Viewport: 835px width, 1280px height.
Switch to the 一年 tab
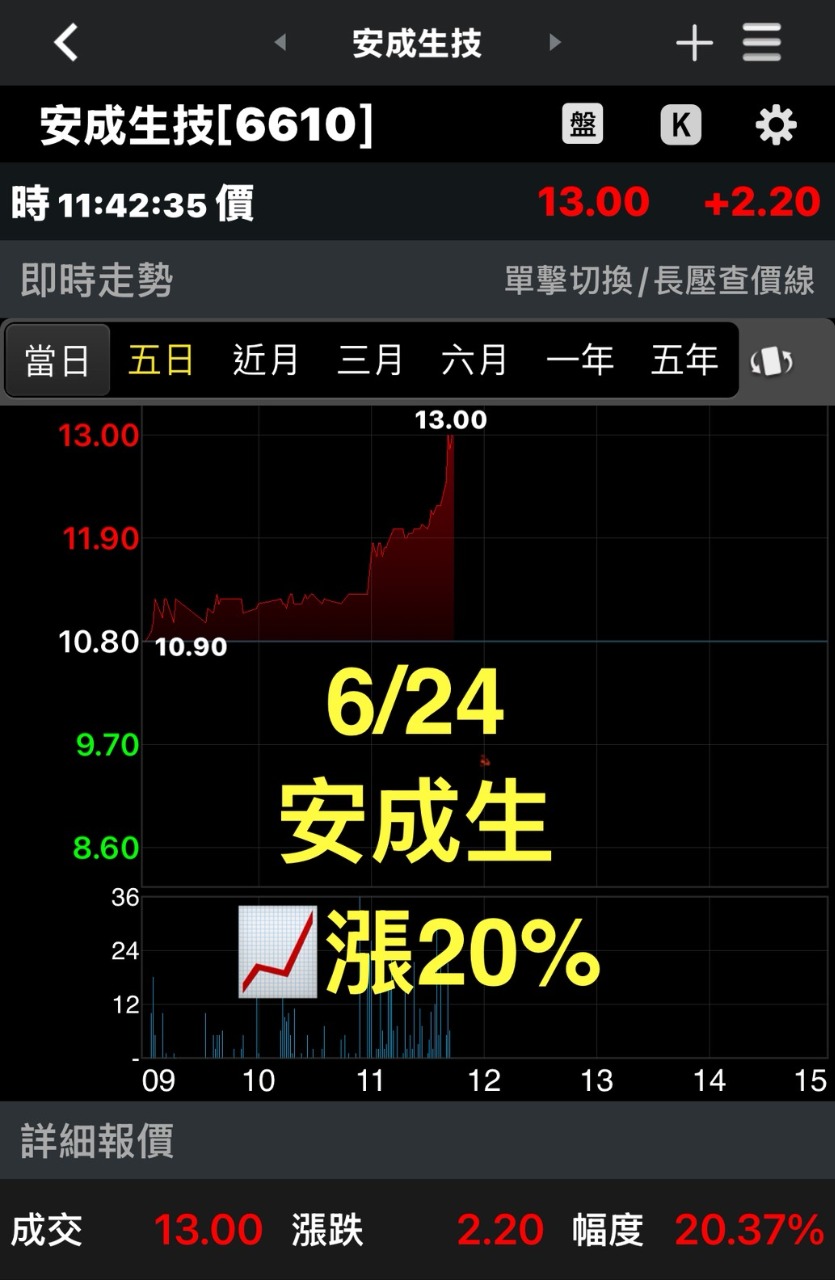(579, 360)
